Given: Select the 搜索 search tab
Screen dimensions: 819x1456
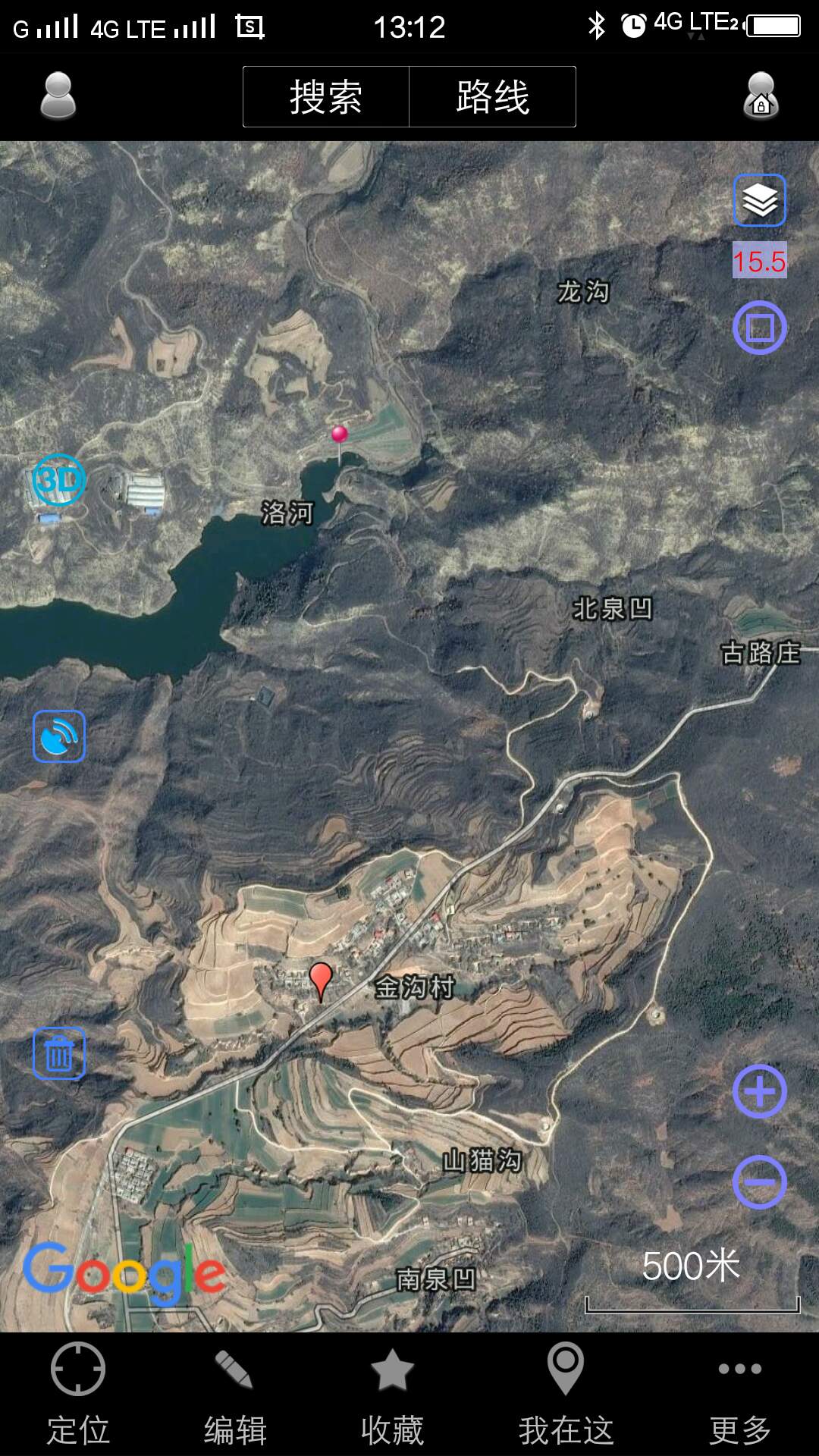Looking at the screenshot, I should [326, 97].
